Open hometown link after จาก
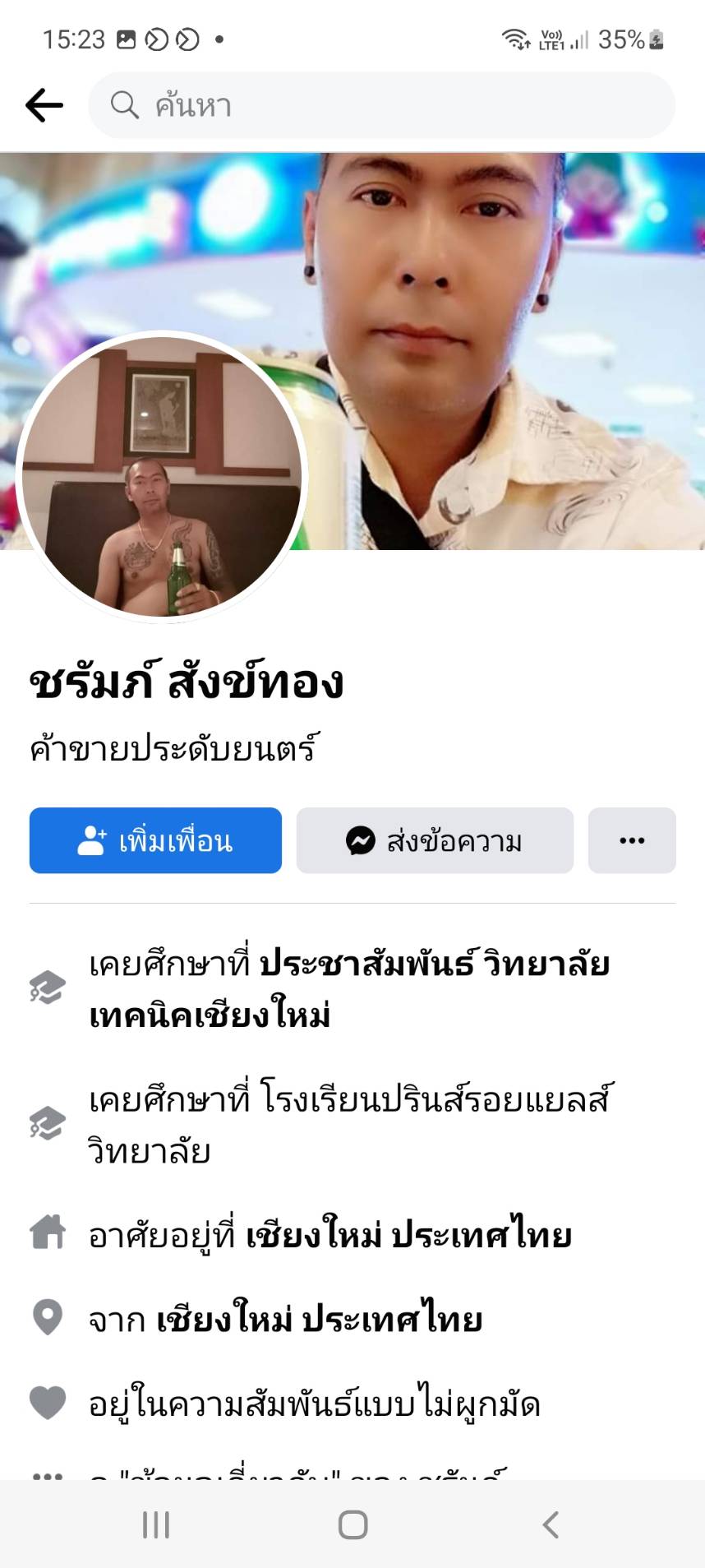This screenshot has width=705, height=1568. coord(319,1320)
